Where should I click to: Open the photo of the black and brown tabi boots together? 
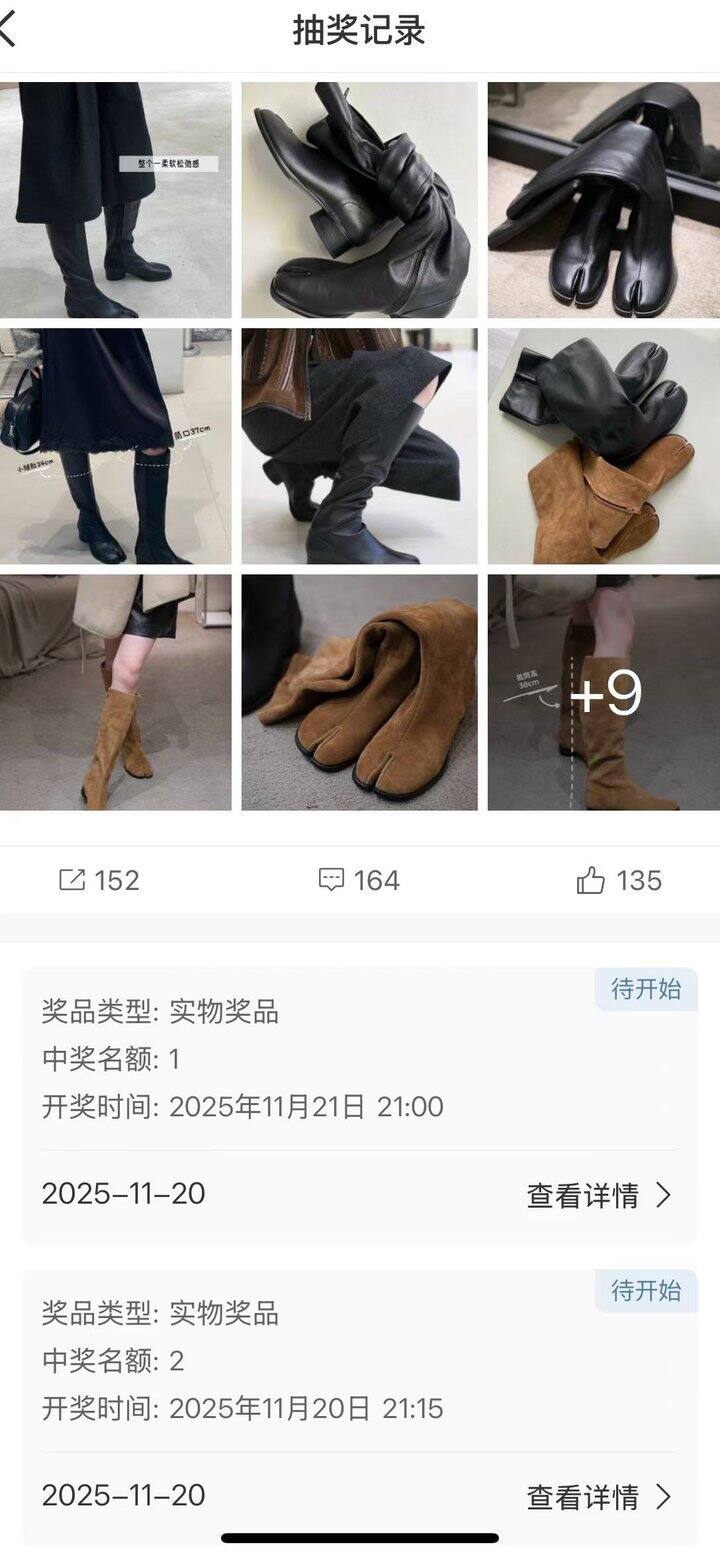(604, 446)
